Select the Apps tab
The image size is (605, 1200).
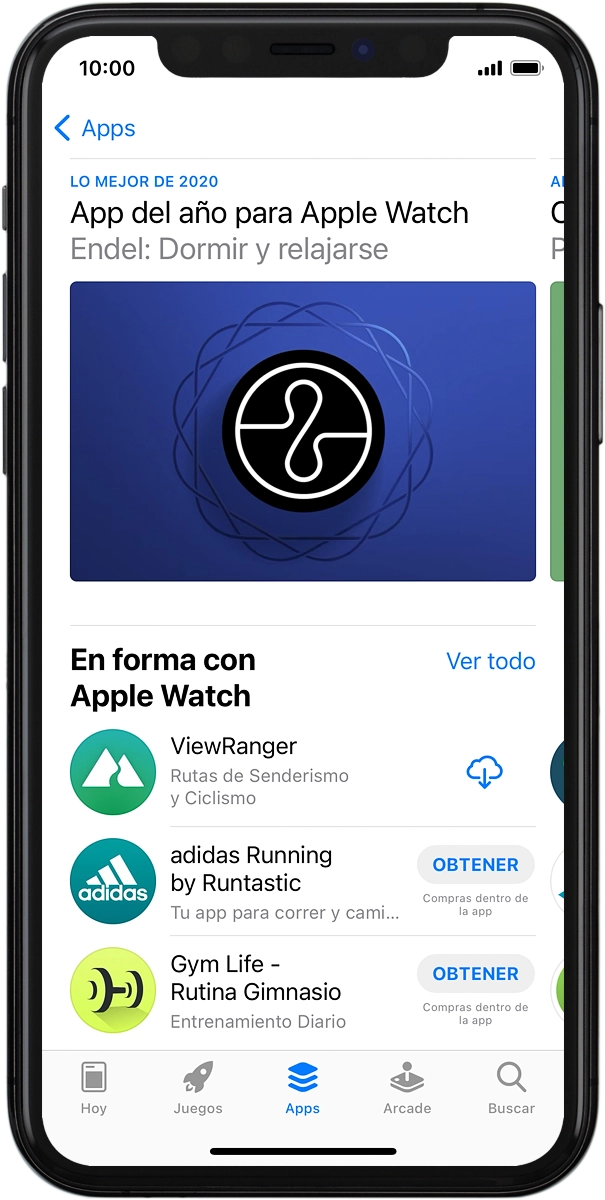[x=302, y=1088]
